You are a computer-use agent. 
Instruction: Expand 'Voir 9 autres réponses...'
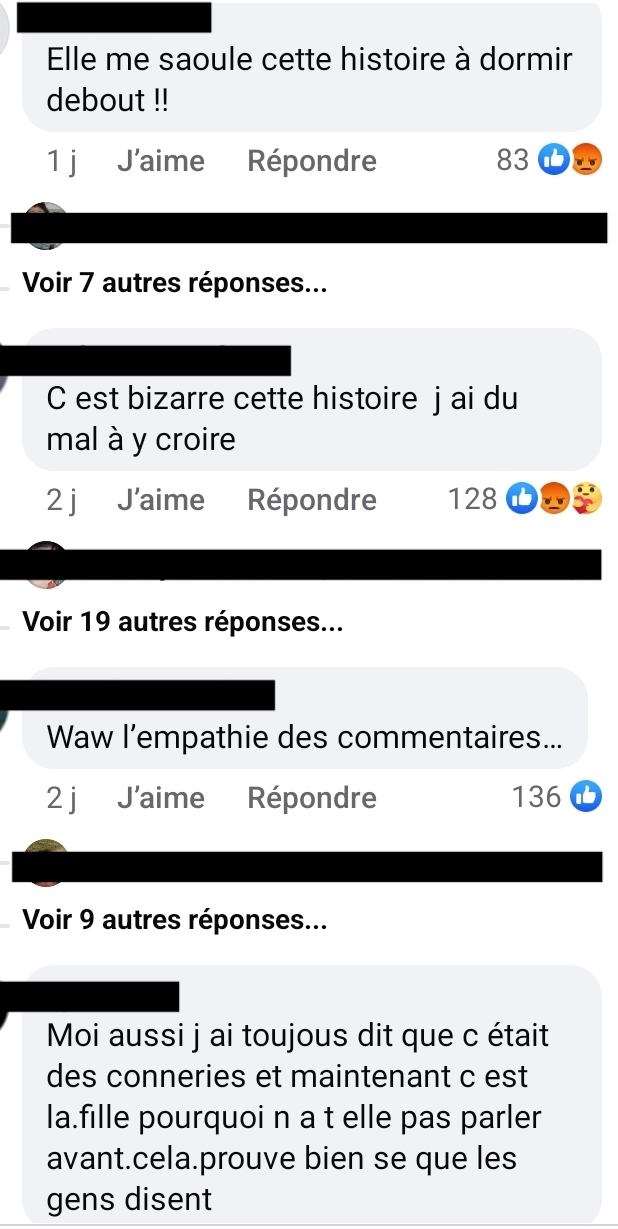pos(175,920)
